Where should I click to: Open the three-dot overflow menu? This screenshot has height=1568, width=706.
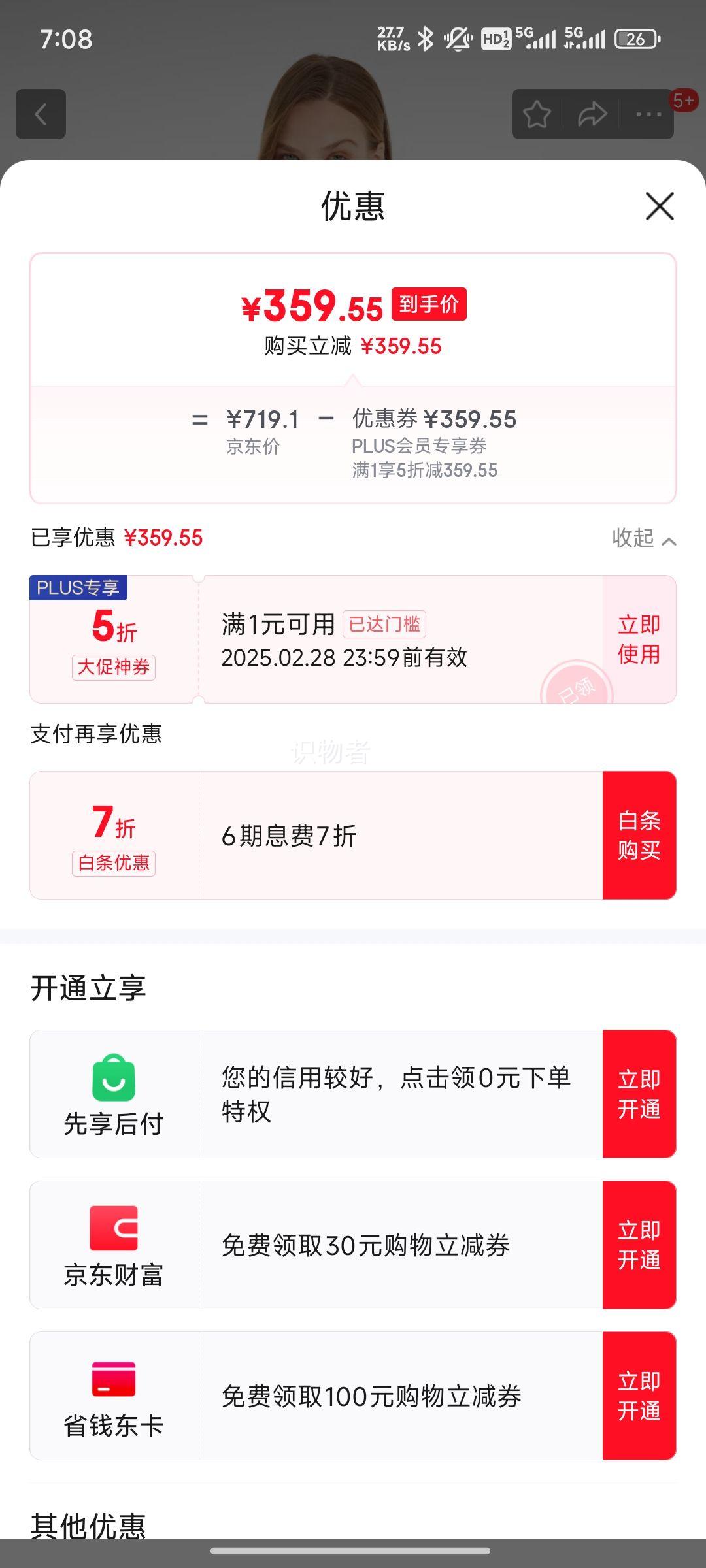pos(648,114)
